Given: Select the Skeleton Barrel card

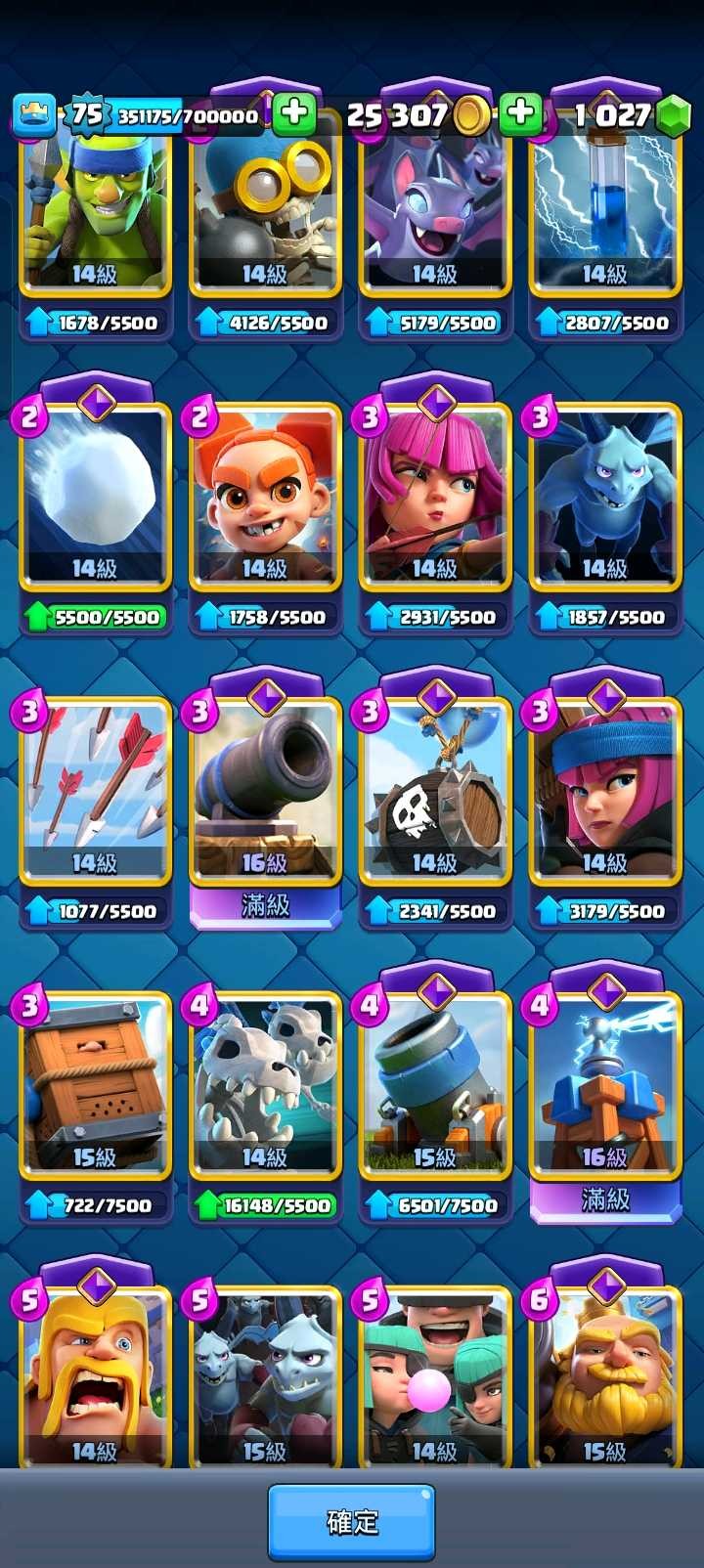Looking at the screenshot, I should point(435,792).
